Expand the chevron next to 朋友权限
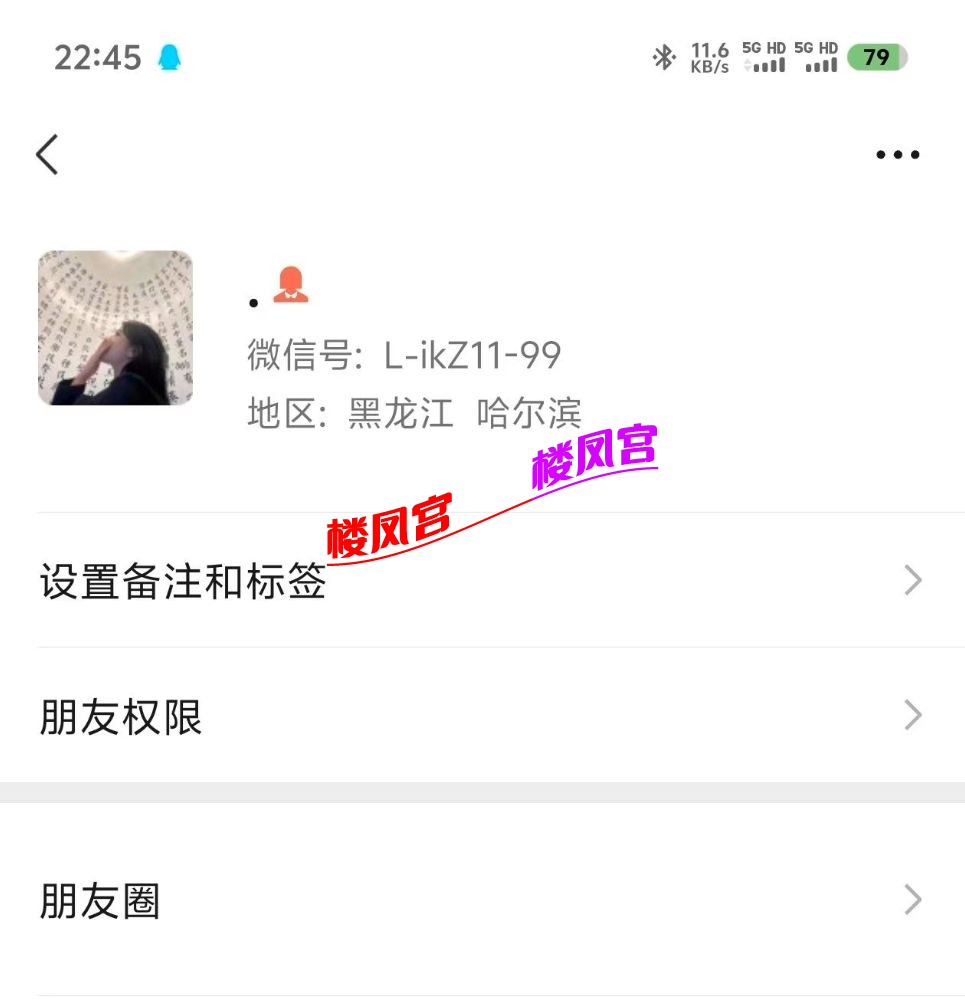The height and width of the screenshot is (1000, 965). click(911, 715)
